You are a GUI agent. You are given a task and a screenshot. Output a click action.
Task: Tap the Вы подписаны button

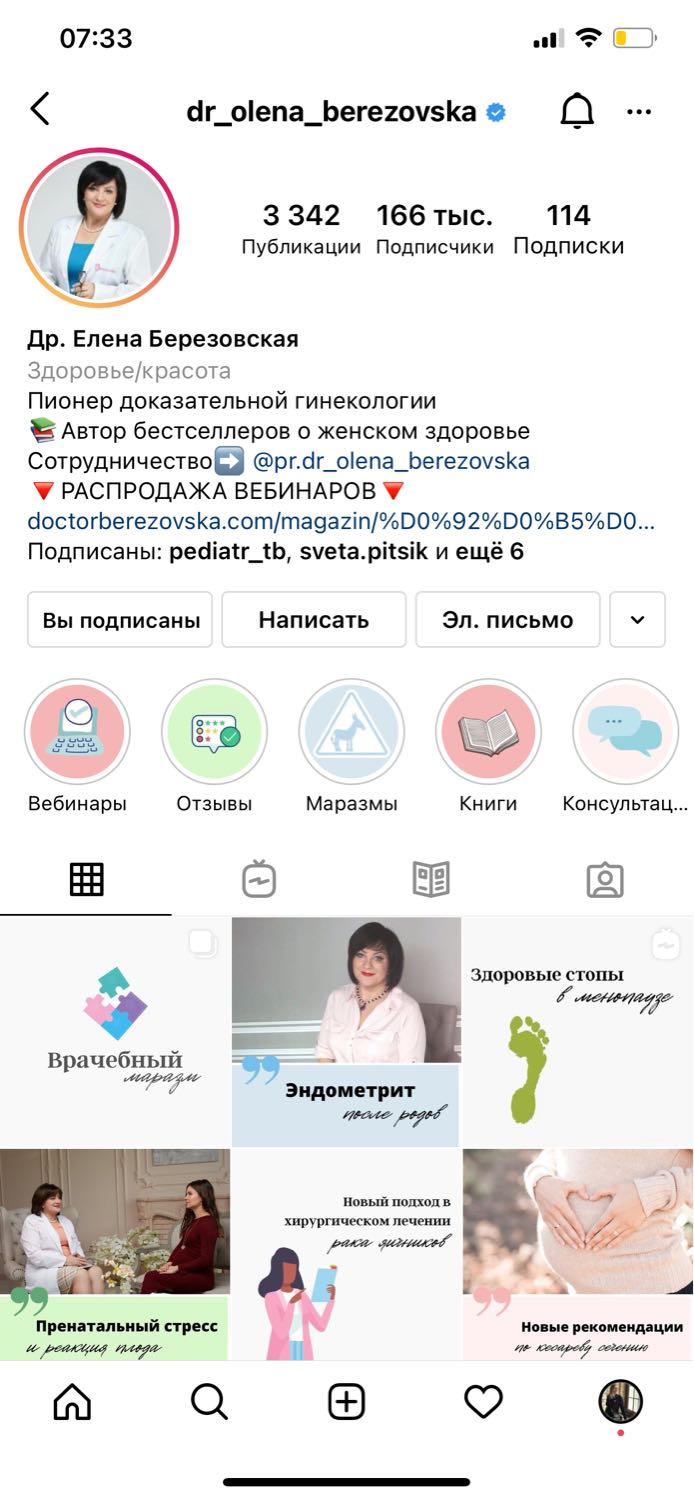click(x=120, y=620)
